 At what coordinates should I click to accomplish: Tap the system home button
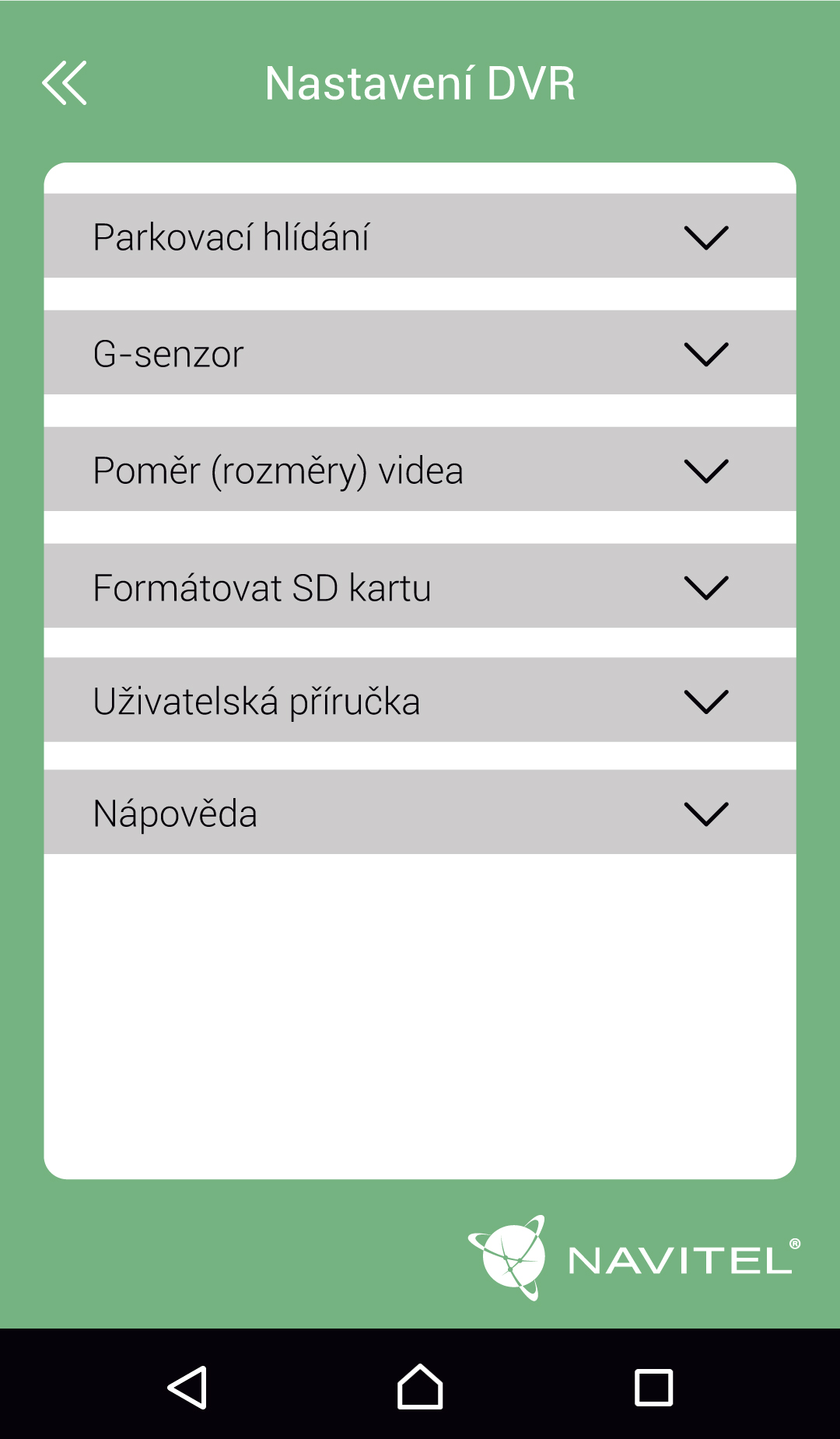tap(420, 1387)
